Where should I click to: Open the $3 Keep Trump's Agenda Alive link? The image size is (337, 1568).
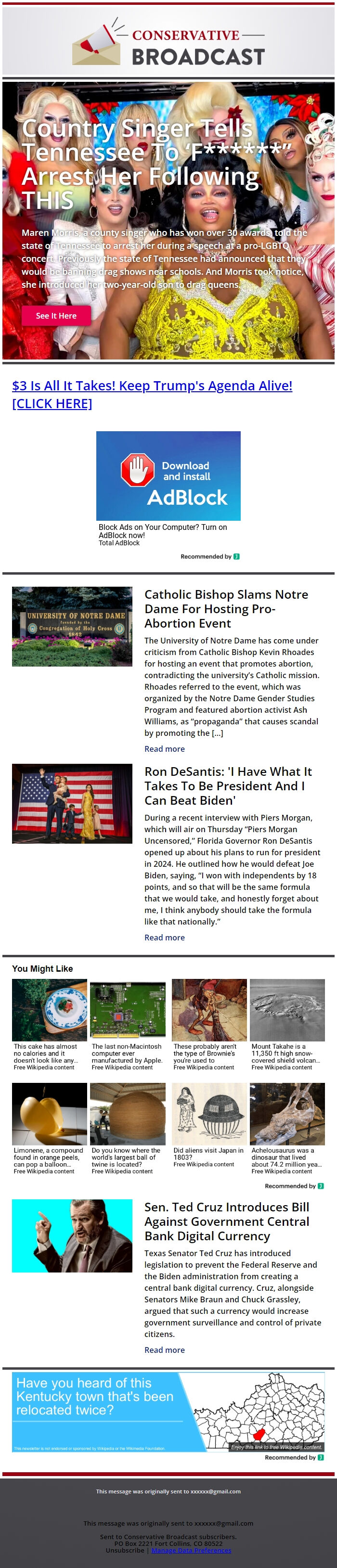tap(152, 394)
